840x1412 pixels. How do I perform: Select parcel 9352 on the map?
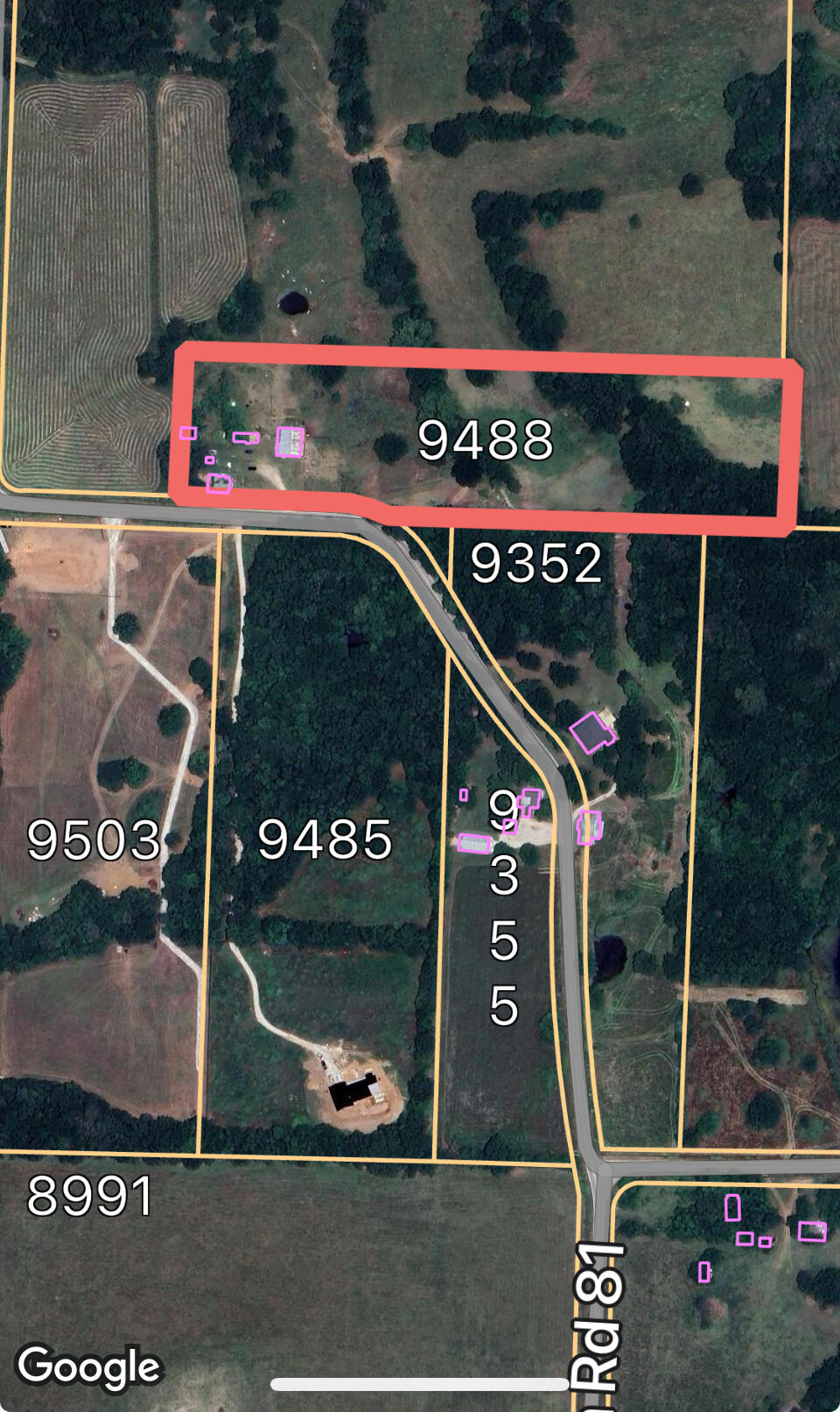(536, 564)
